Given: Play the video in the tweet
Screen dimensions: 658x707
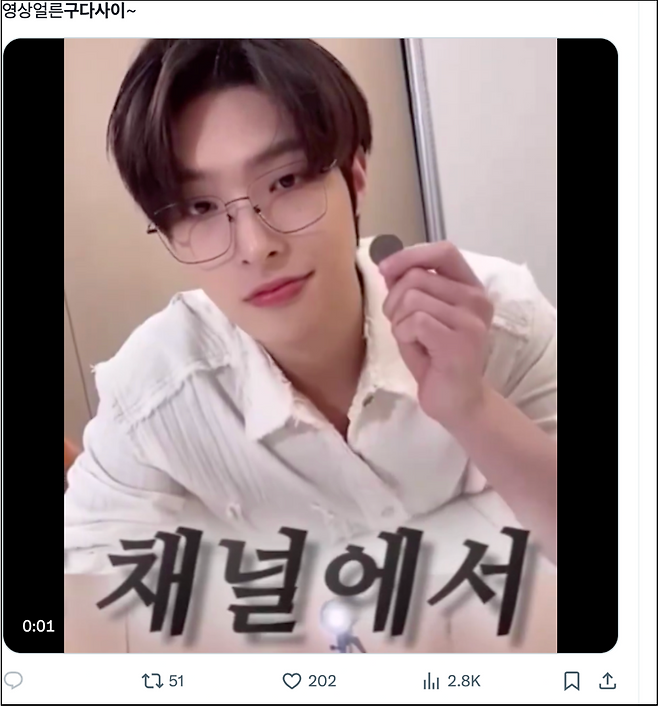Looking at the screenshot, I should click(x=310, y=345).
